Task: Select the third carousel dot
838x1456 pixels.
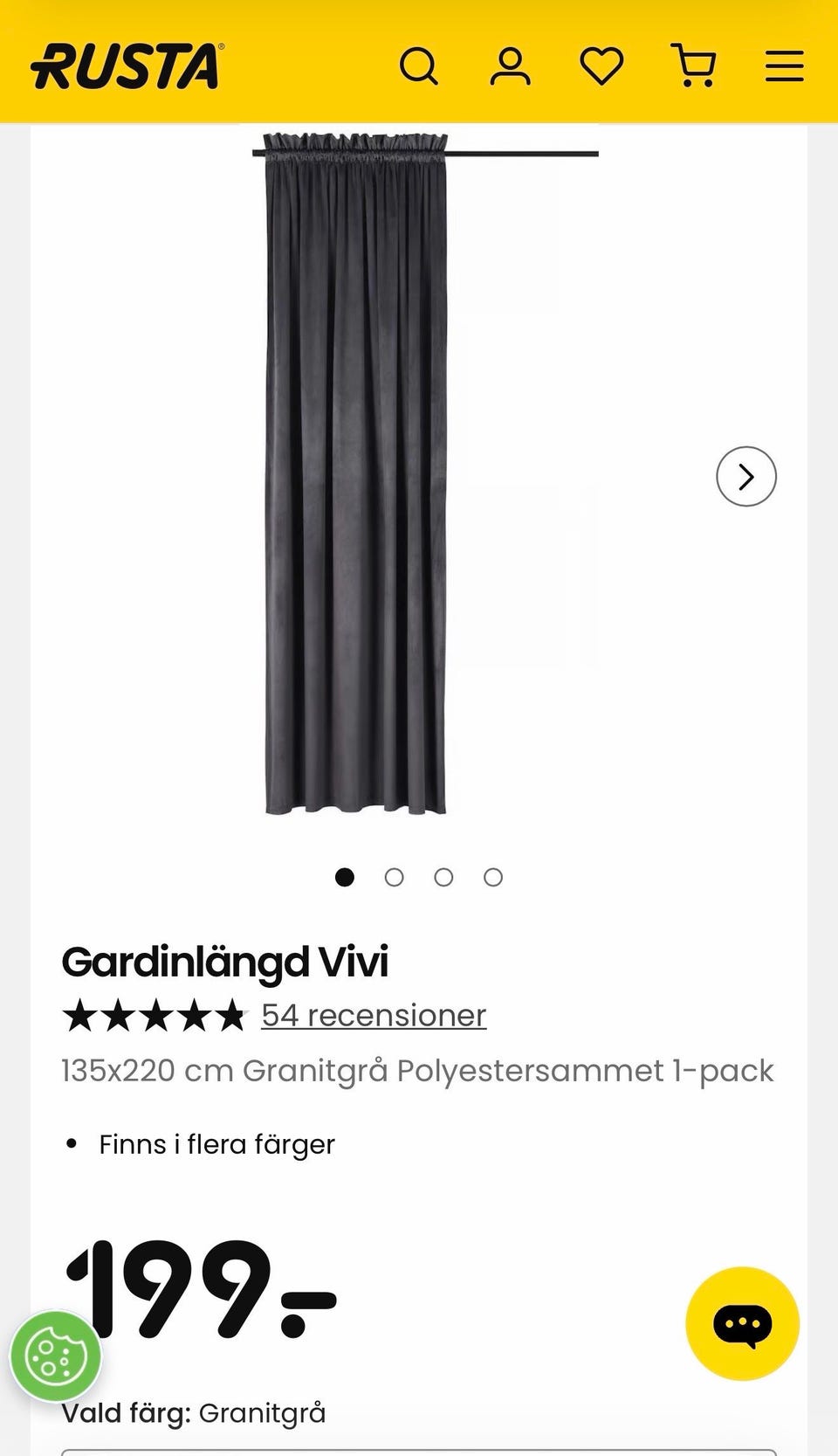Action: click(x=444, y=877)
